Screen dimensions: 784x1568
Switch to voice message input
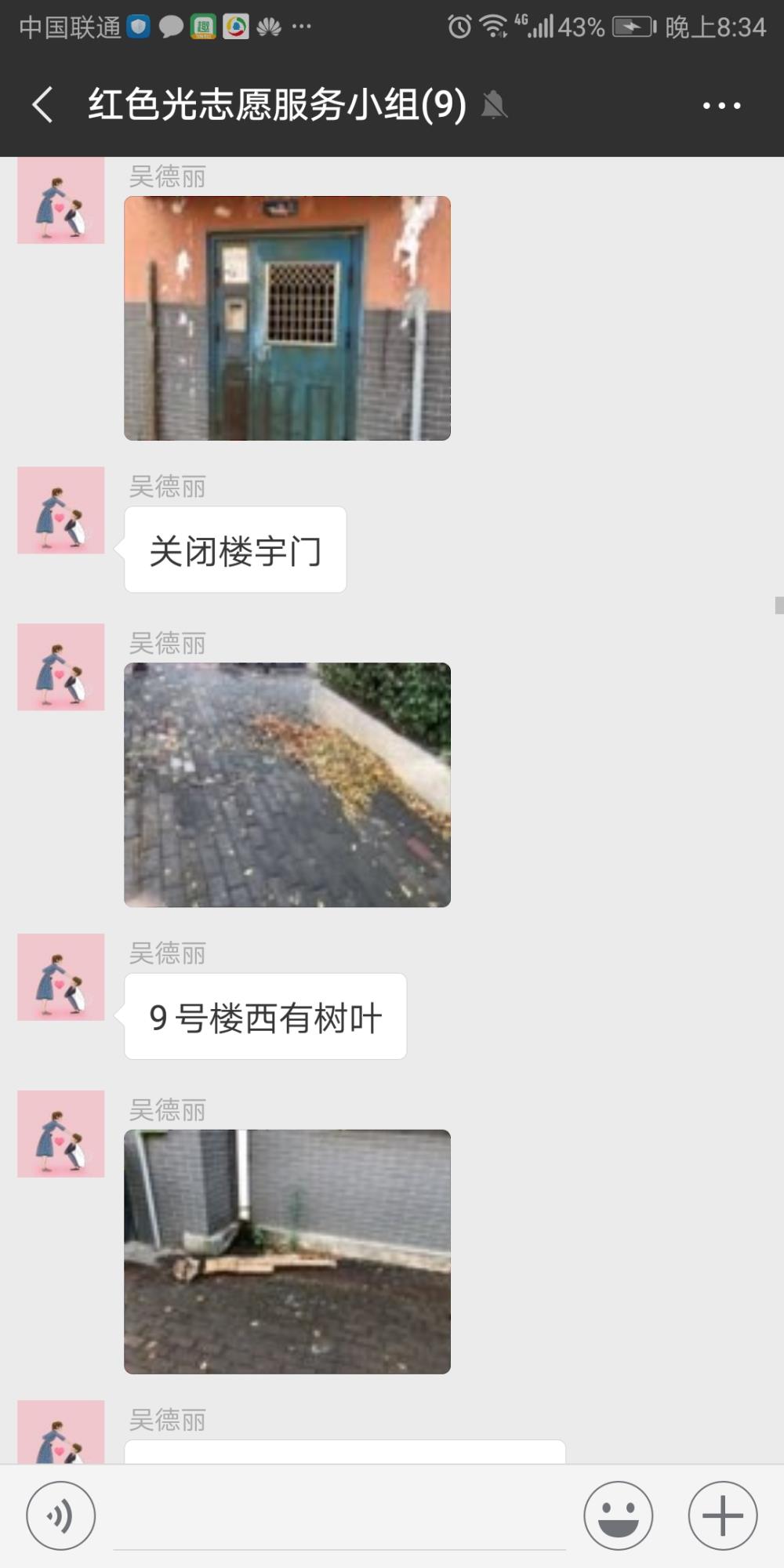click(x=61, y=1515)
